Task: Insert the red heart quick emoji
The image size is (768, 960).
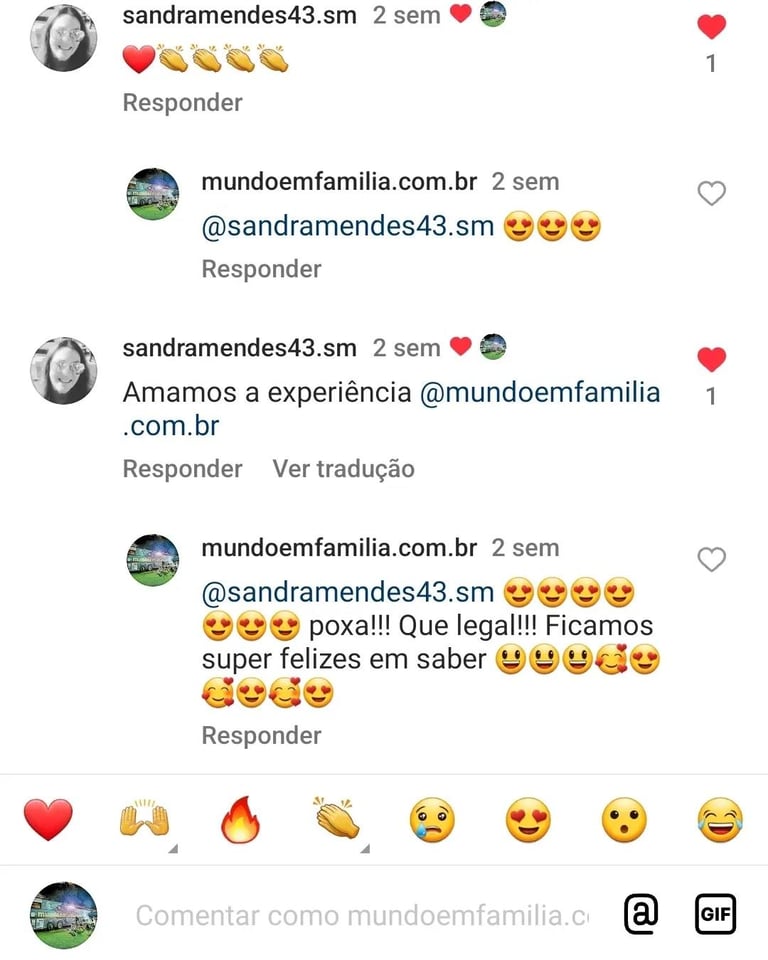Action: coord(48,820)
